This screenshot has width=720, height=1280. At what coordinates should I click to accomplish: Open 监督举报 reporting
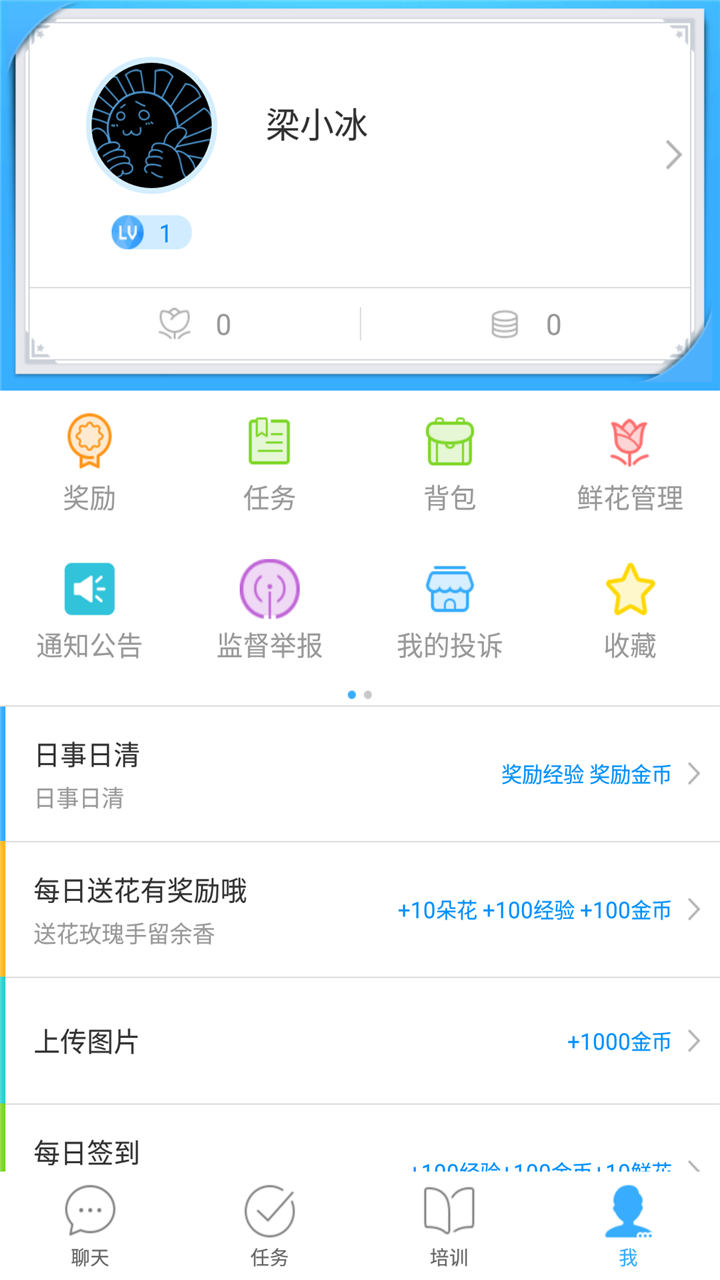[x=269, y=610]
